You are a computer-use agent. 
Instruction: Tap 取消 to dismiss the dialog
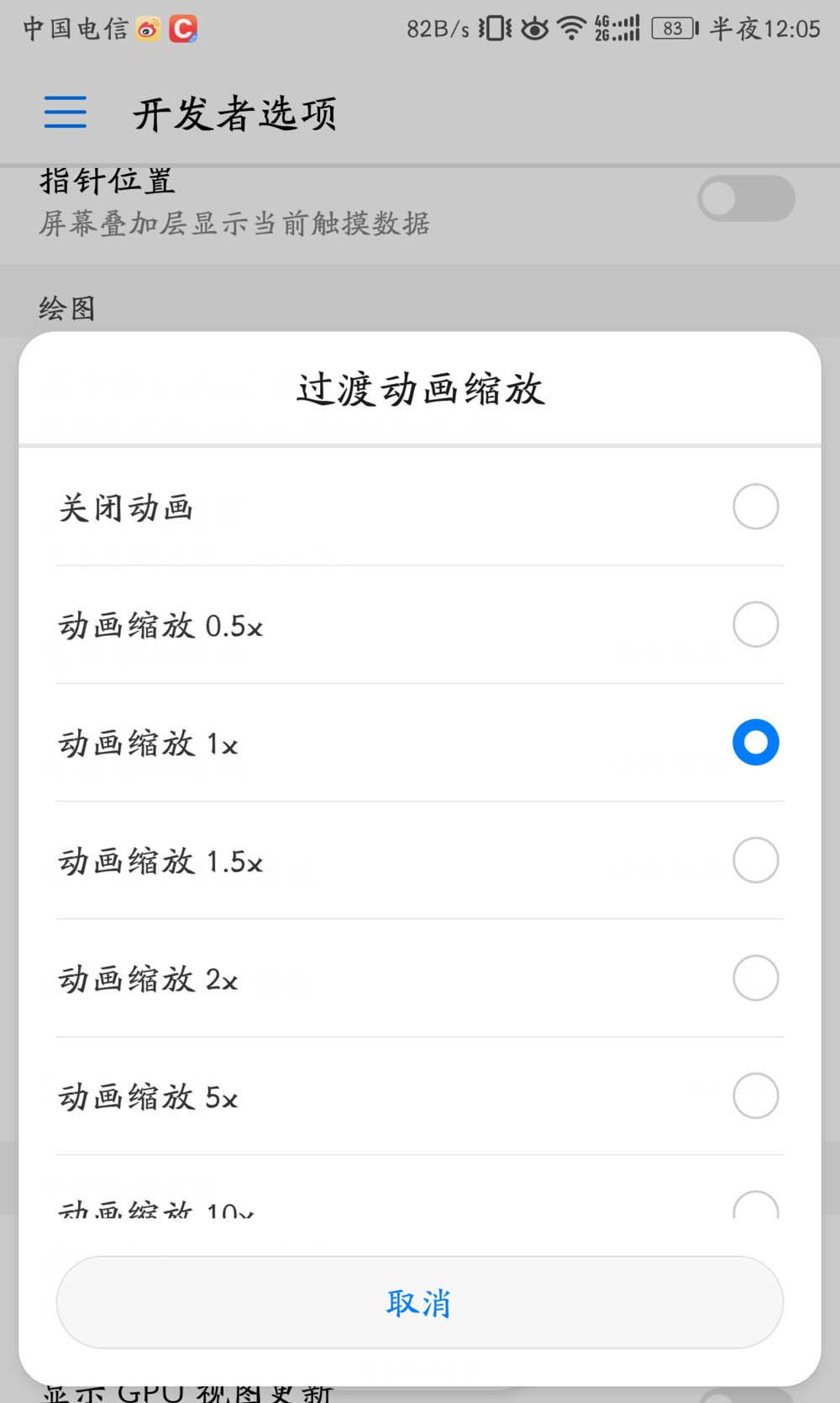pyautogui.click(x=418, y=1302)
